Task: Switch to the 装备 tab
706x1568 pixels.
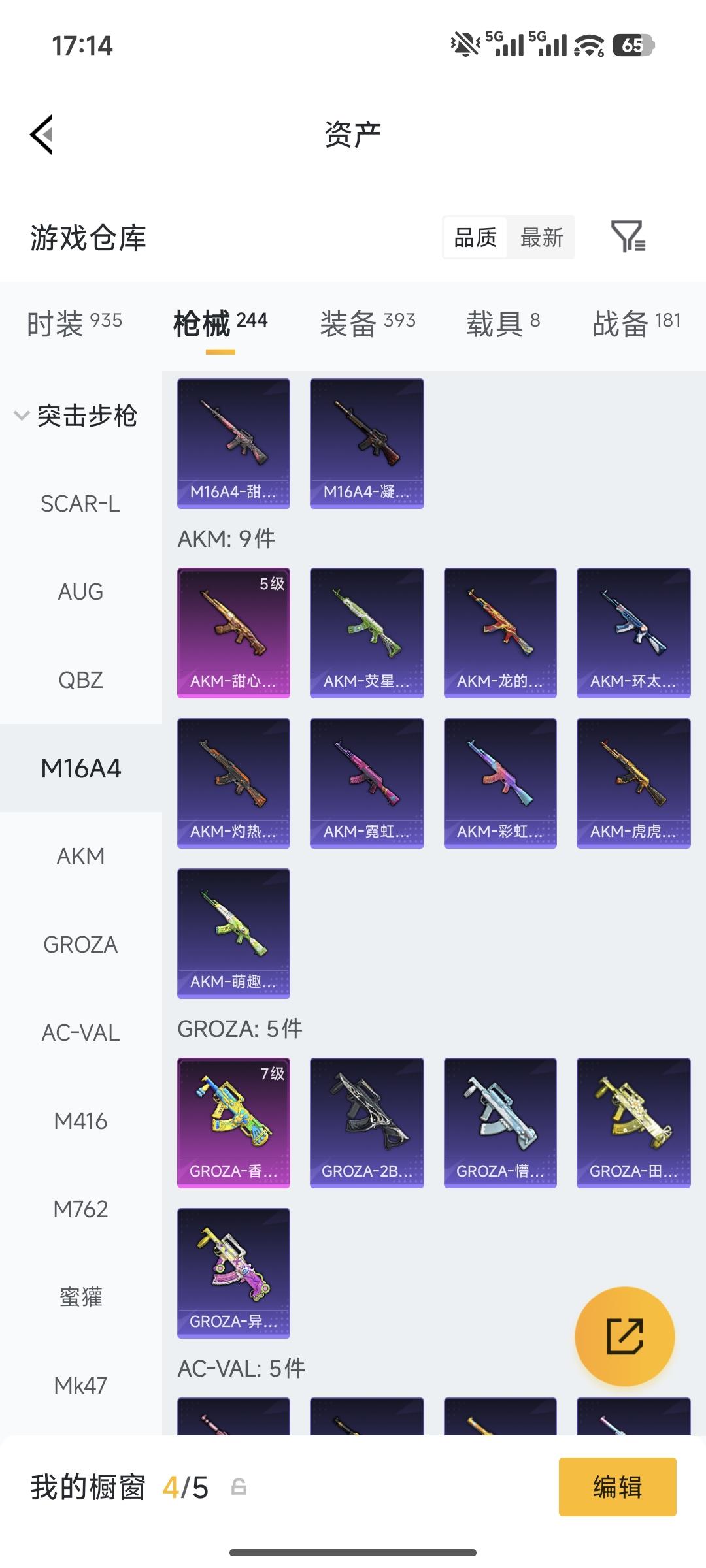Action: pos(367,323)
